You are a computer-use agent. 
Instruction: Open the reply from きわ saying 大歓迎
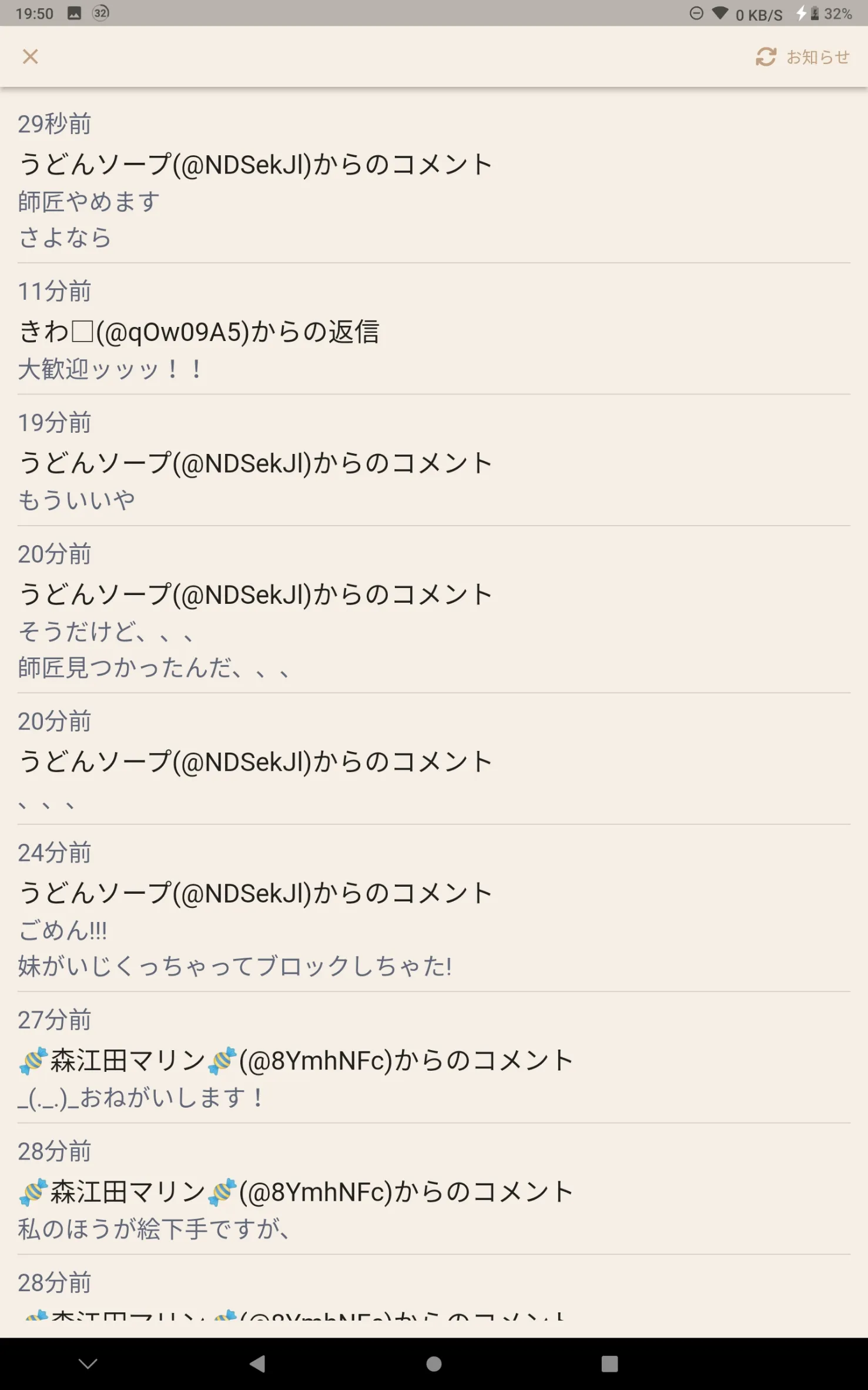434,329
